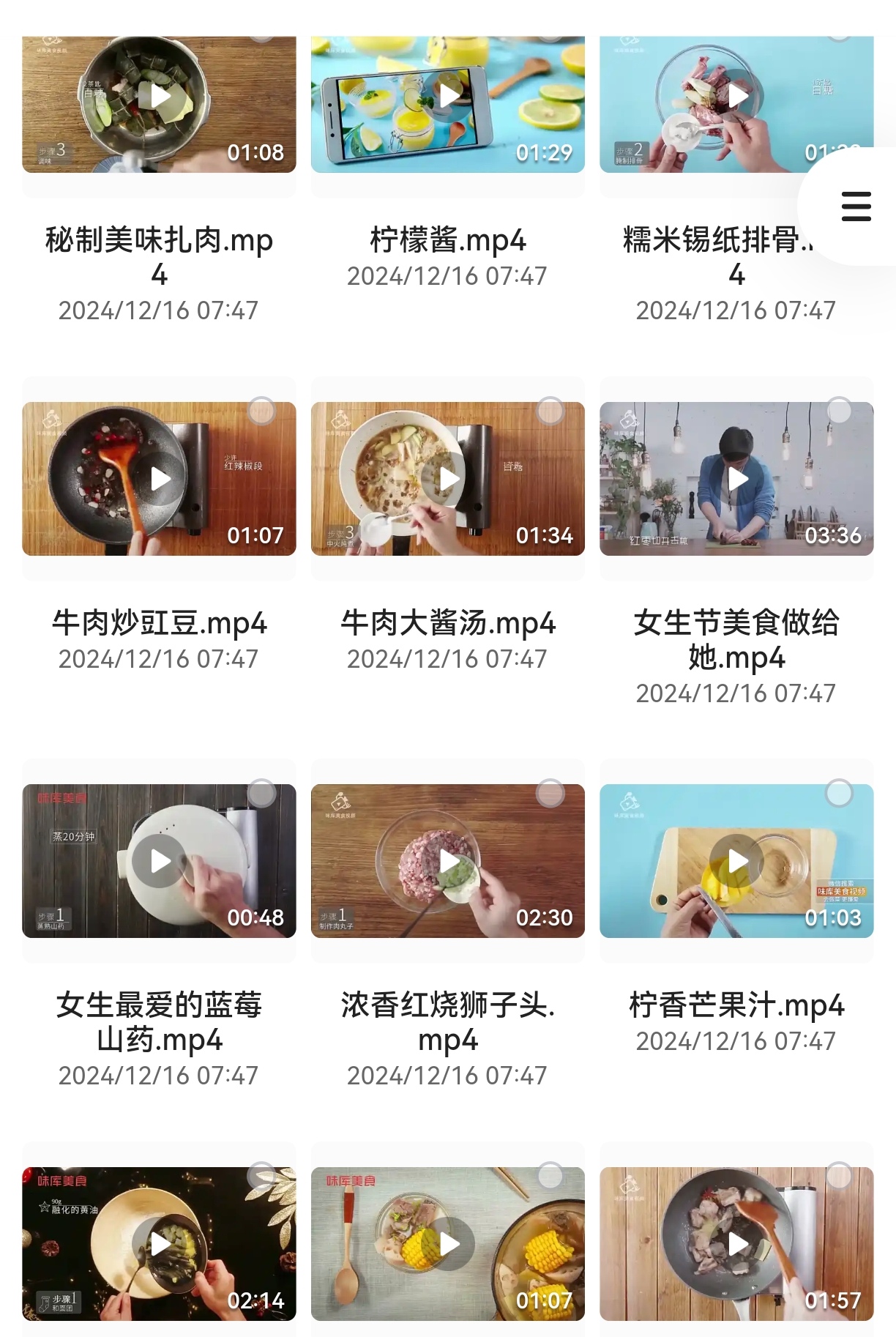Play 女生节美食做给她.mp4 video
The image size is (896, 1337).
737,479
